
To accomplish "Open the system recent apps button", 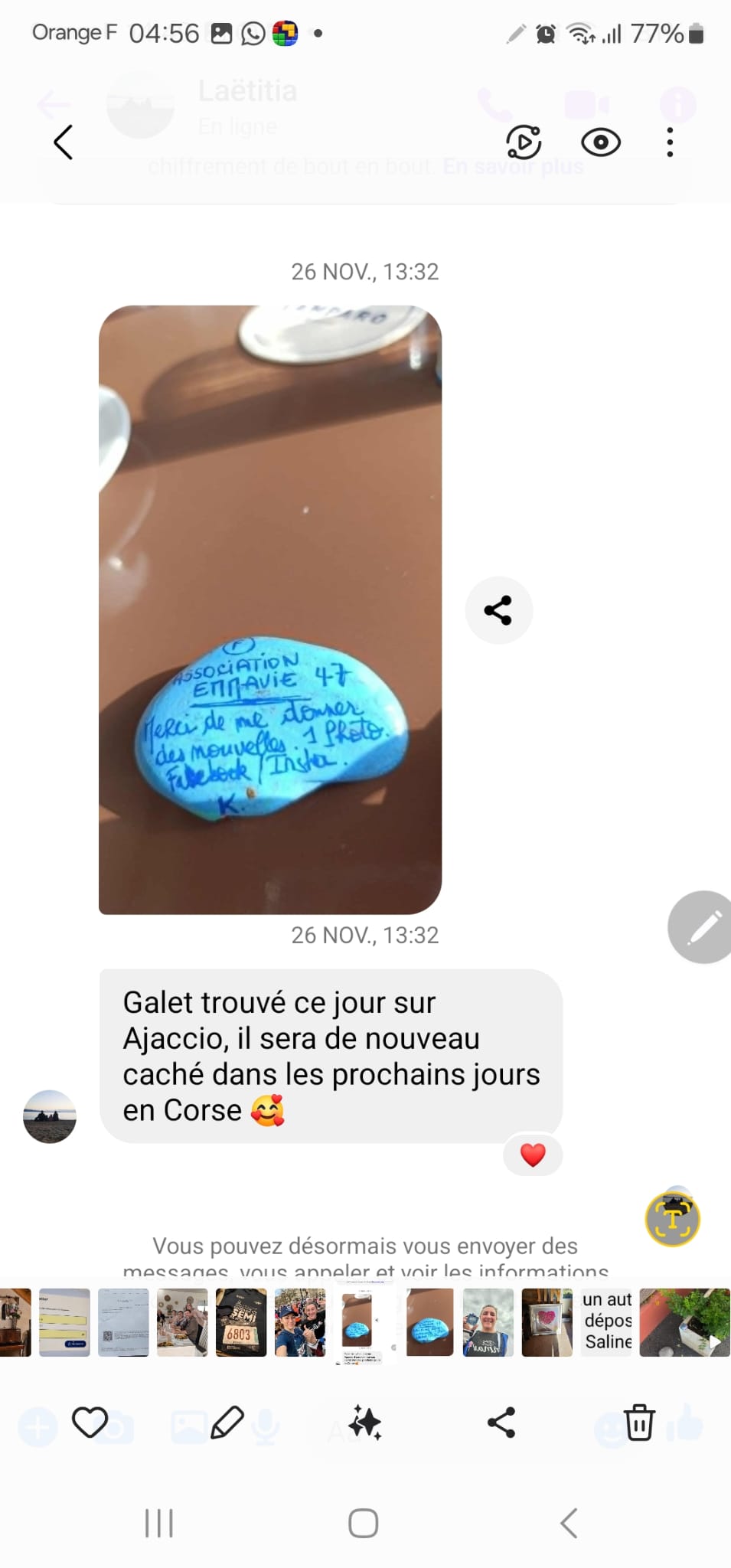I will pos(159,1524).
